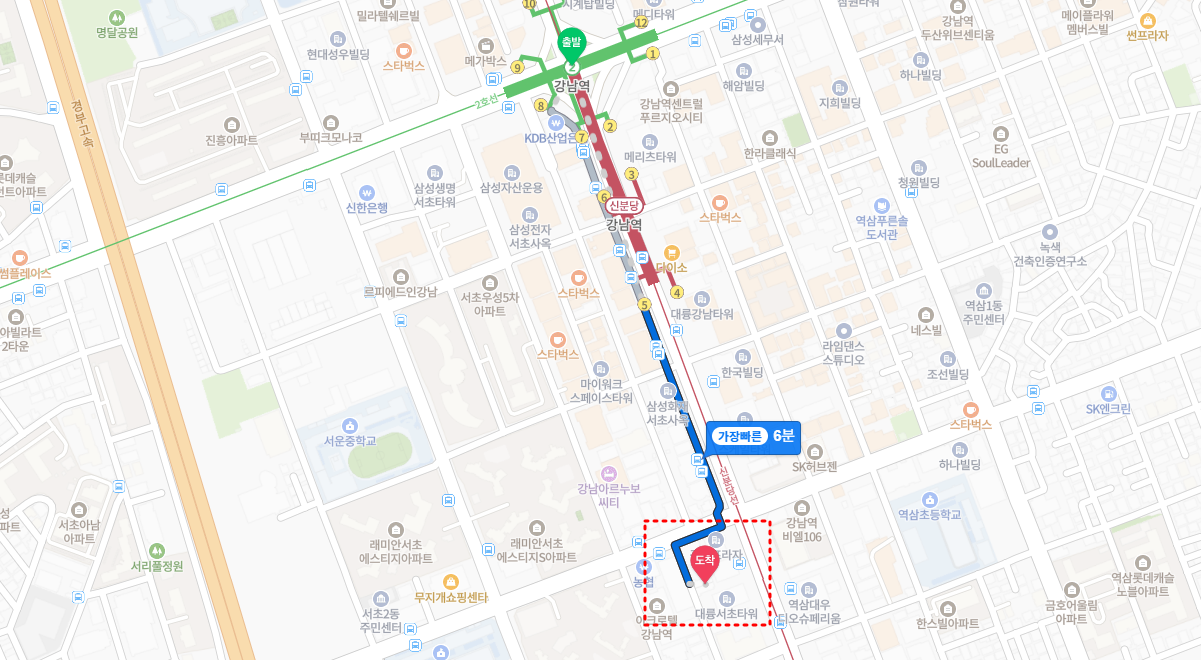This screenshot has height=660, width=1201.
Task: Open the 다이소 place marker
Action: click(x=672, y=251)
